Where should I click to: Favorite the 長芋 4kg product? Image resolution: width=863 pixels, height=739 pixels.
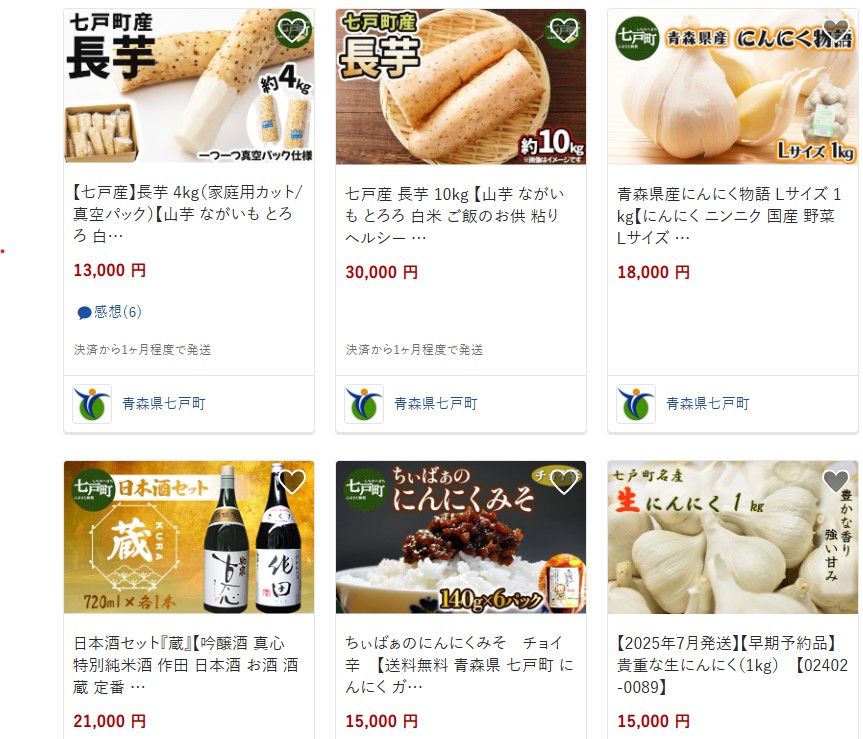(x=292, y=29)
